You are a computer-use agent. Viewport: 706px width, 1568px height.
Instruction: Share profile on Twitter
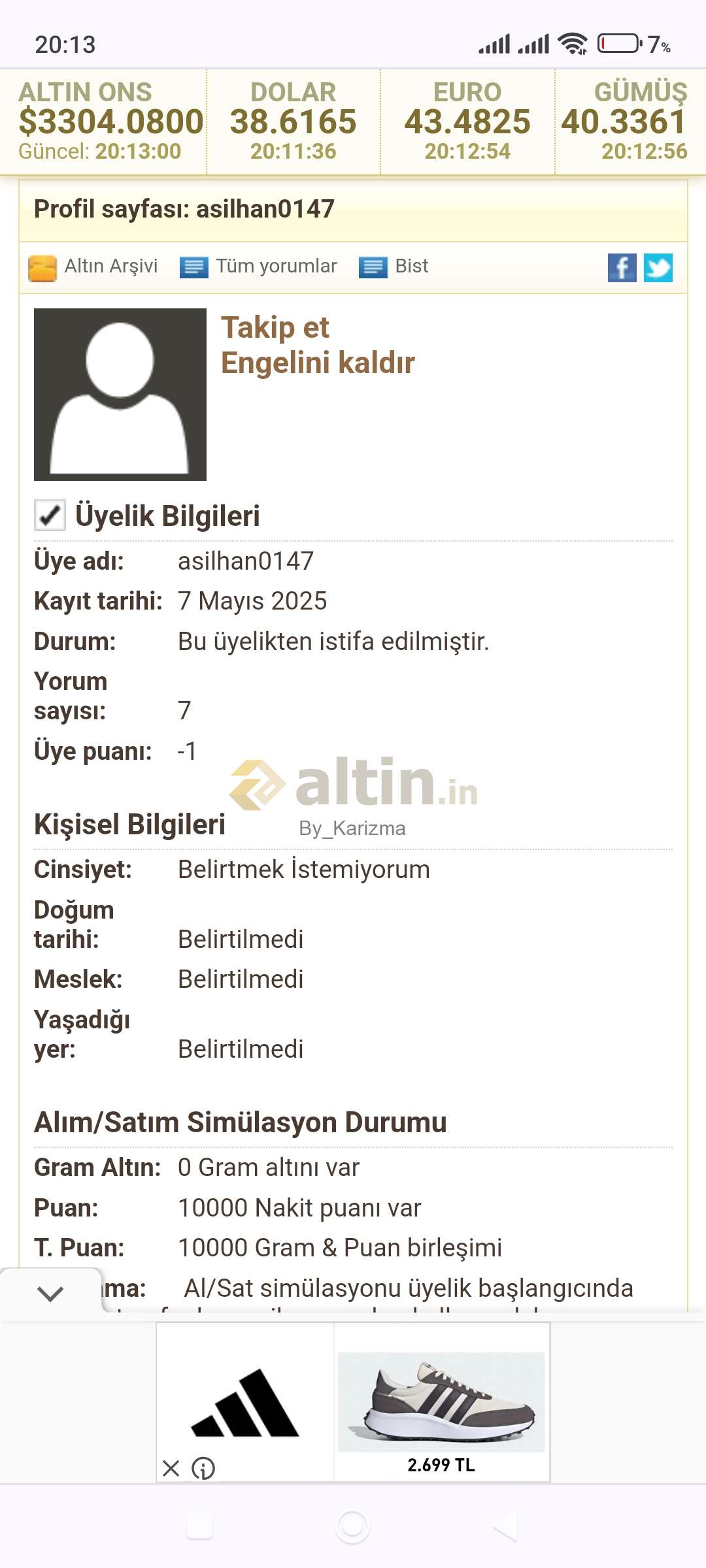pyautogui.click(x=658, y=268)
